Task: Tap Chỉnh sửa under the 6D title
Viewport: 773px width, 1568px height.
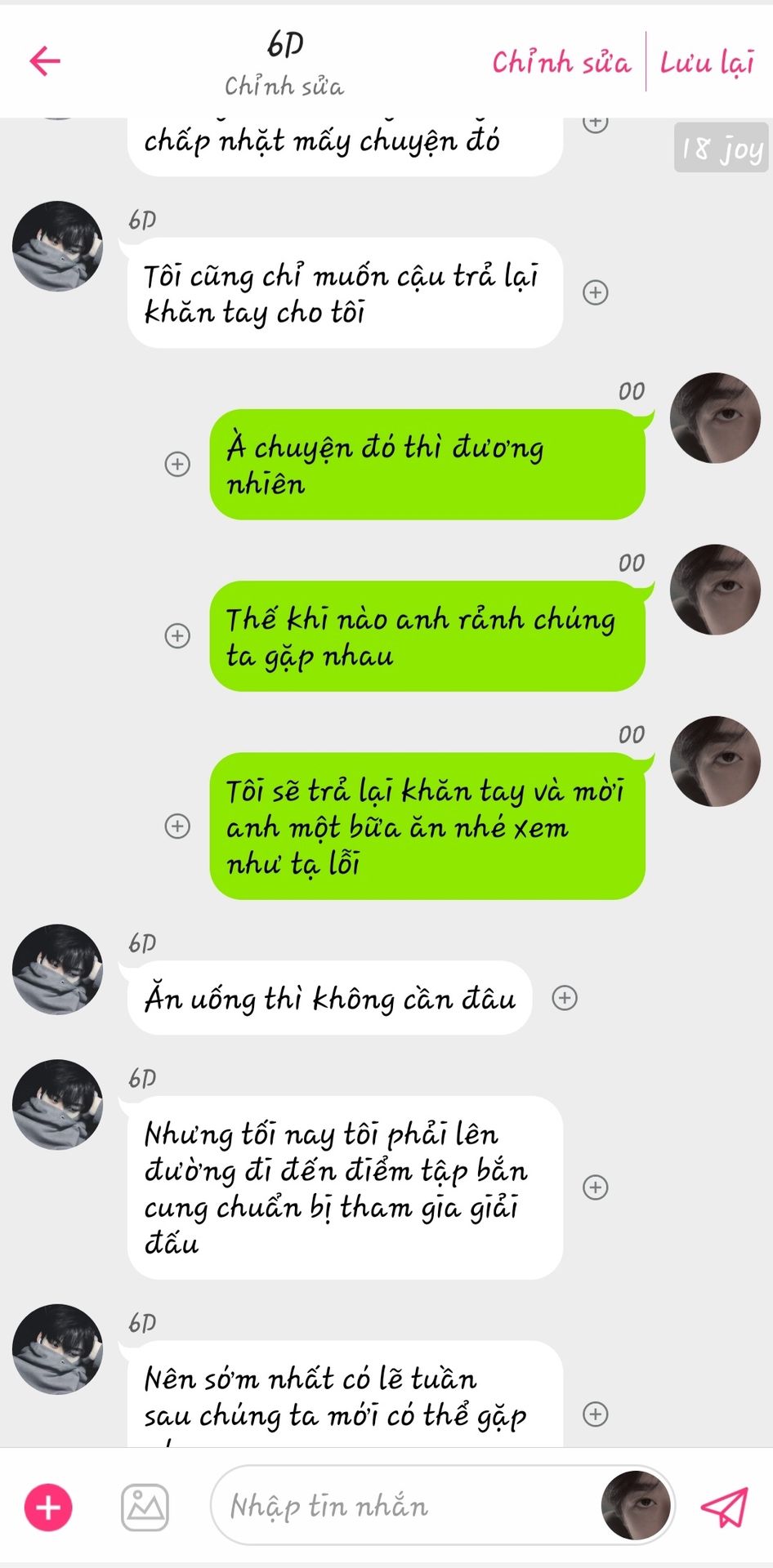Action: click(284, 86)
